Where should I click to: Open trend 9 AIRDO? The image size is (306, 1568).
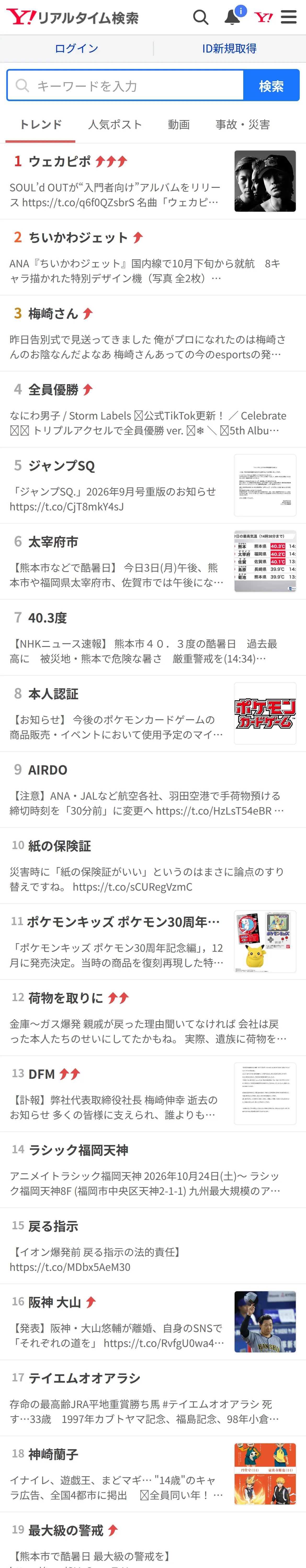pyautogui.click(x=153, y=789)
